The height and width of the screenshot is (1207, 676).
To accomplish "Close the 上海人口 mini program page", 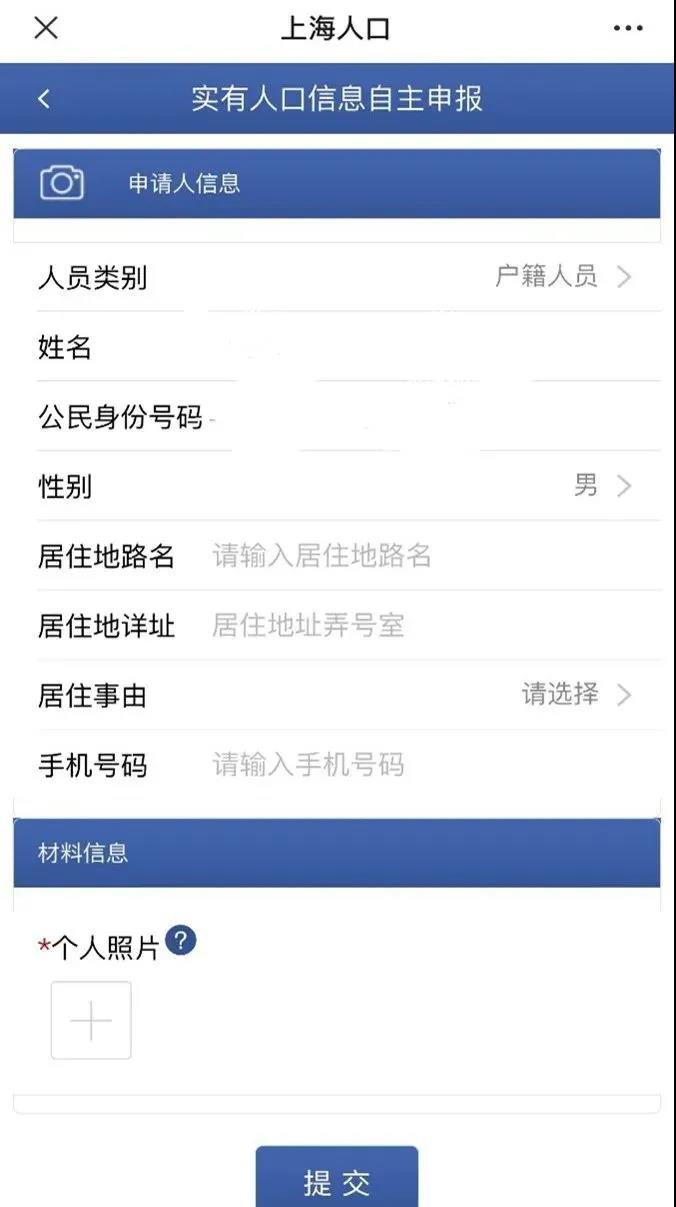I will tap(46, 28).
